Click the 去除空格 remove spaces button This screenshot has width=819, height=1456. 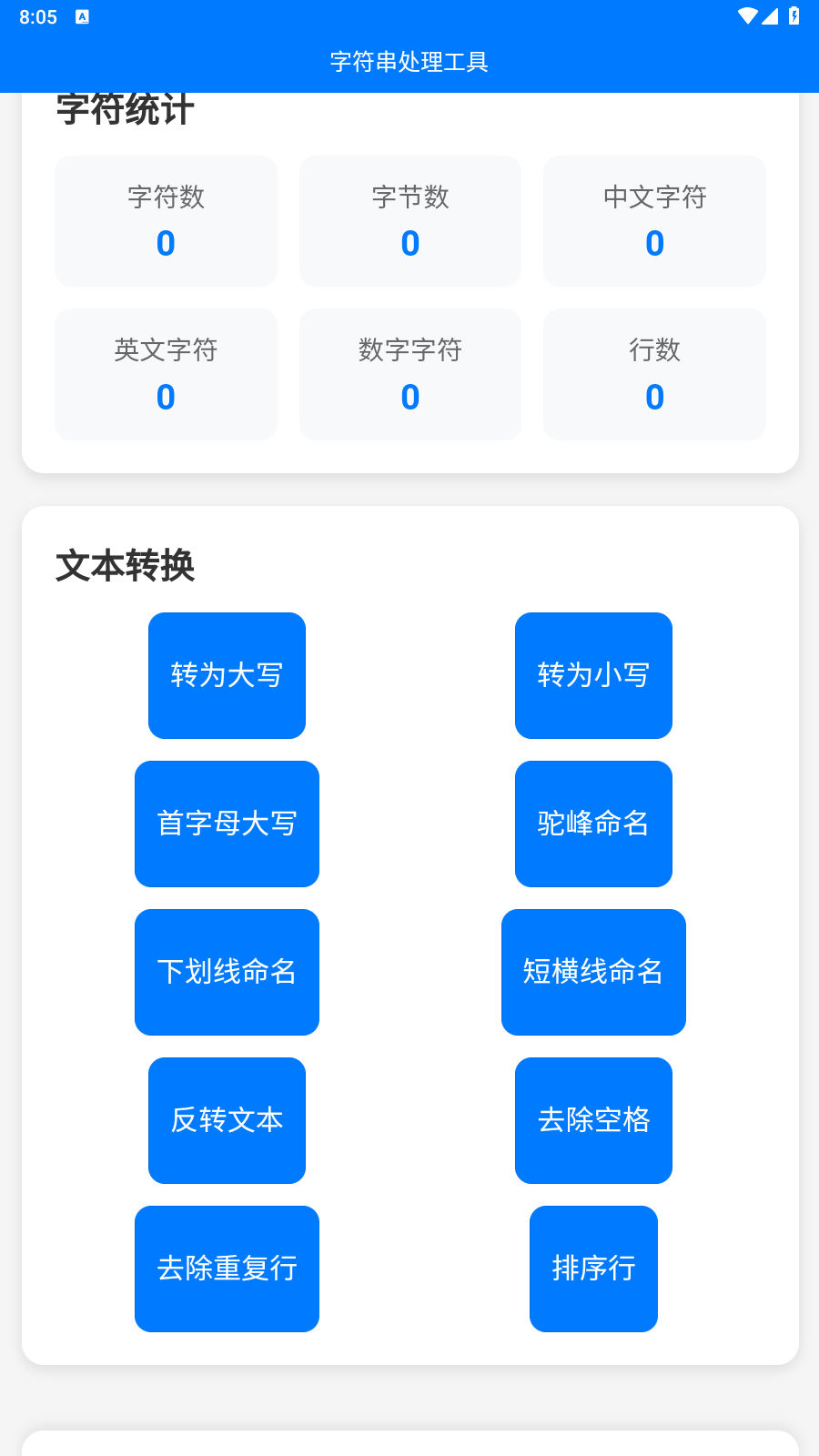click(x=593, y=1120)
